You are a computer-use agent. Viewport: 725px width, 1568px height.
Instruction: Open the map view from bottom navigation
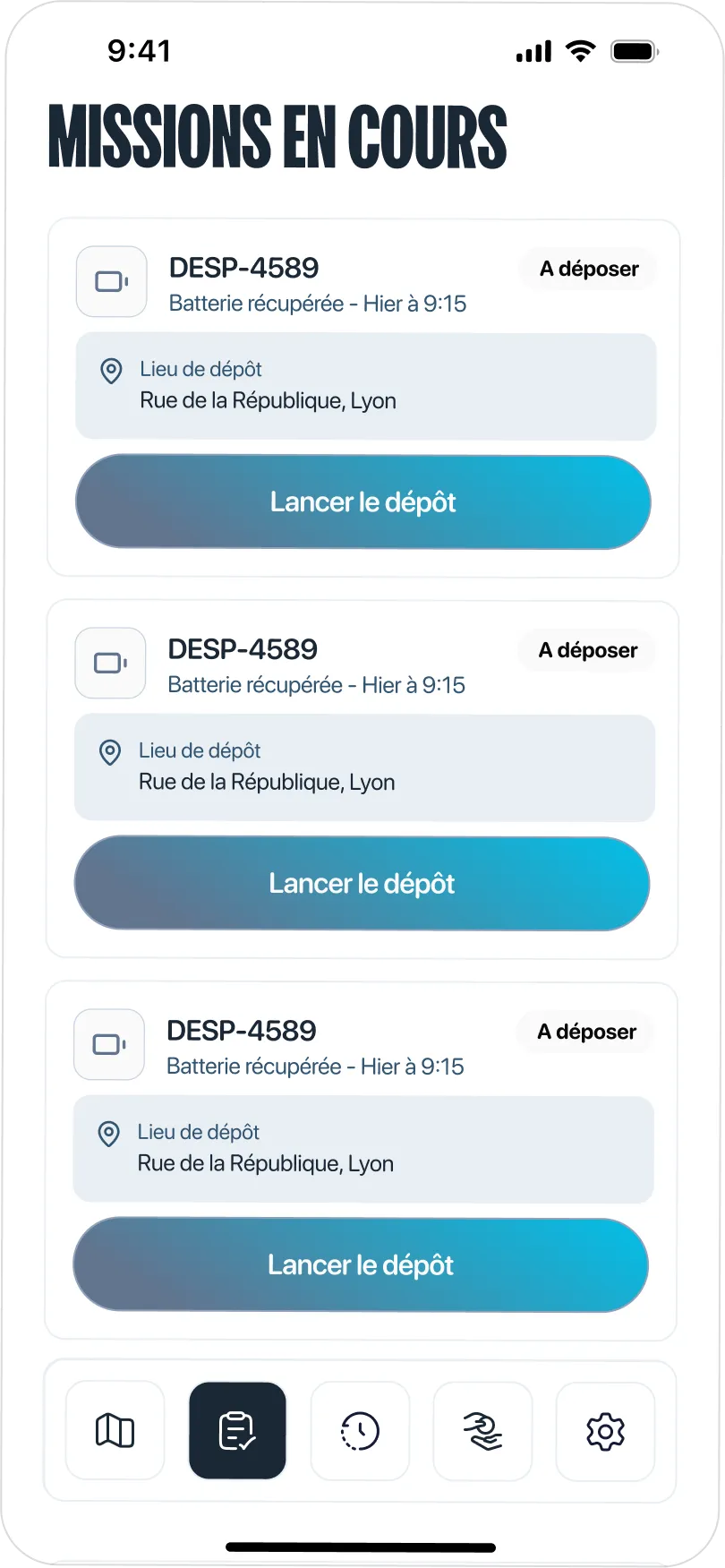(115, 1429)
